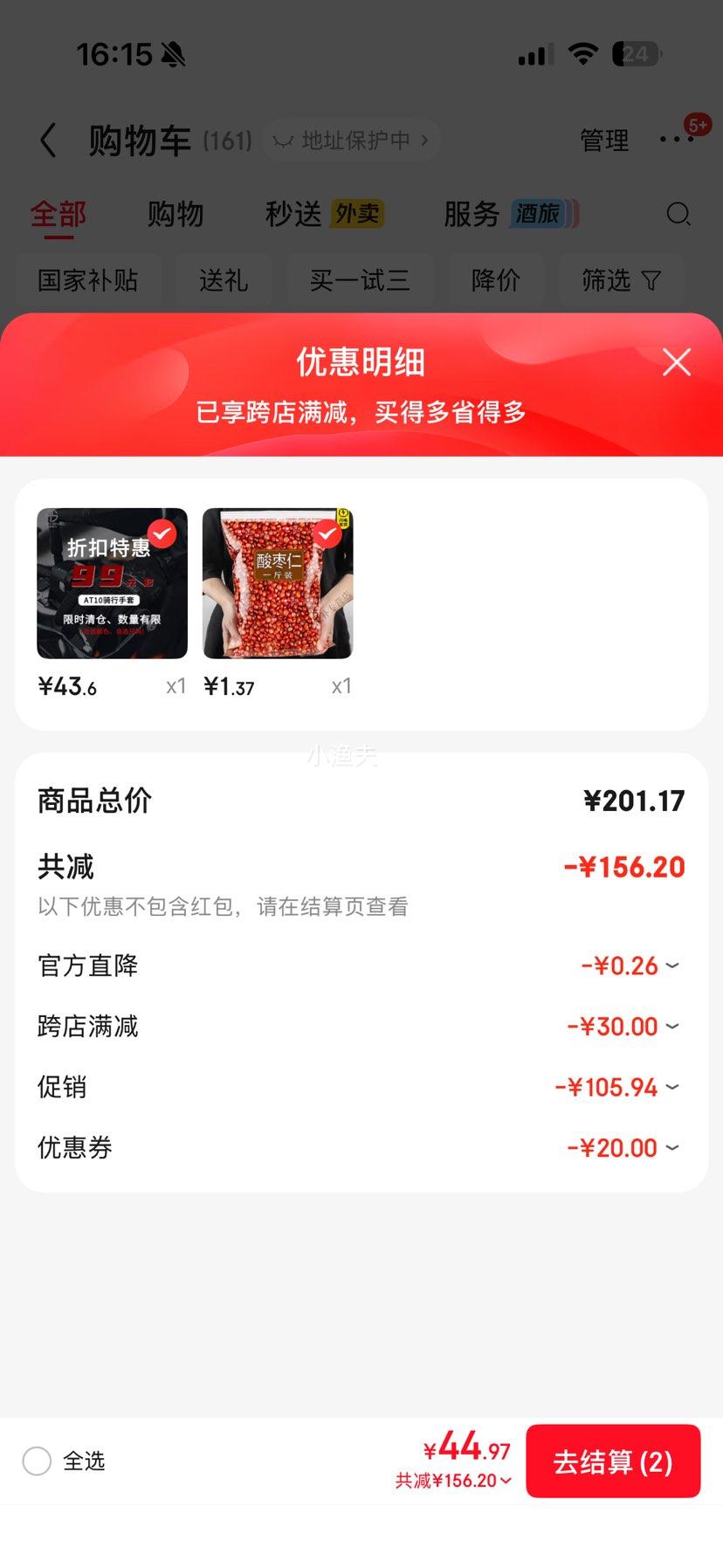Viewport: 723px width, 1568px height.
Task: Tap the back arrow to exit cart
Action: pyautogui.click(x=47, y=140)
